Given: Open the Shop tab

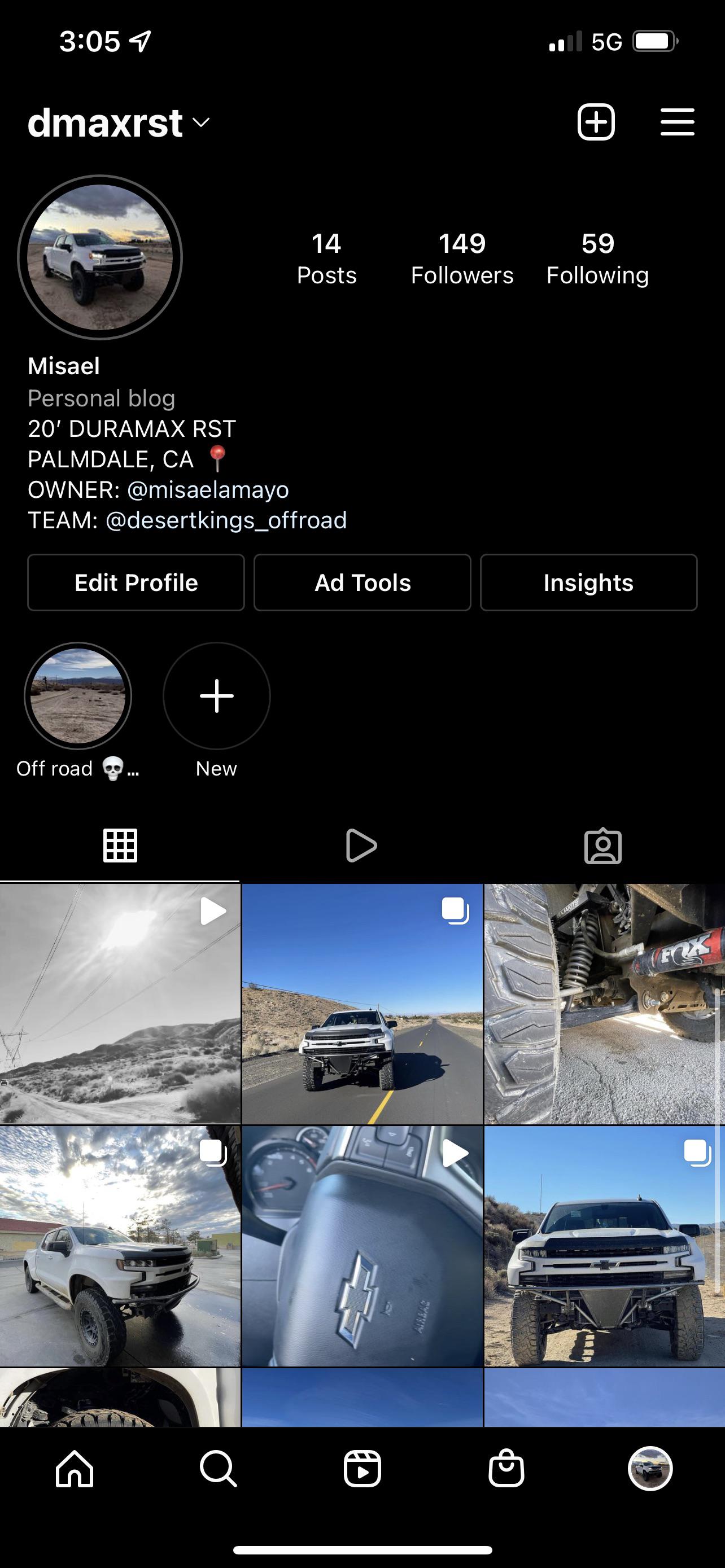Looking at the screenshot, I should tap(506, 1469).
